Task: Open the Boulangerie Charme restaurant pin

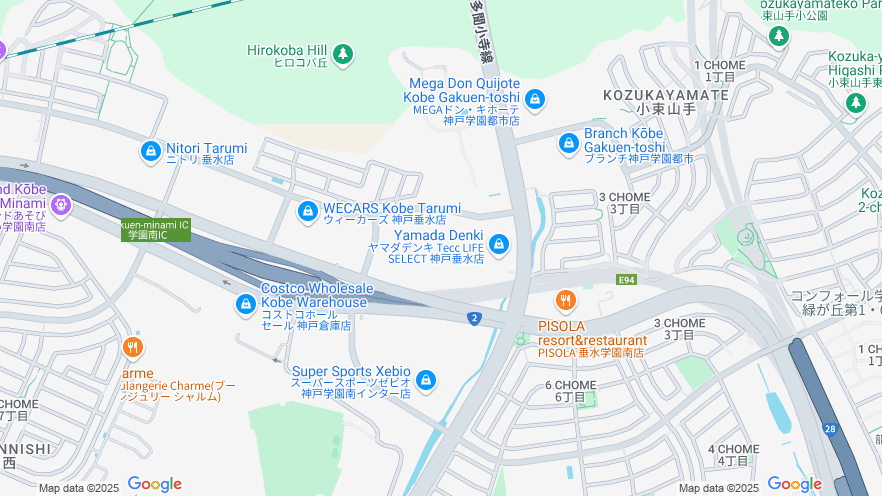Action: pos(132,348)
